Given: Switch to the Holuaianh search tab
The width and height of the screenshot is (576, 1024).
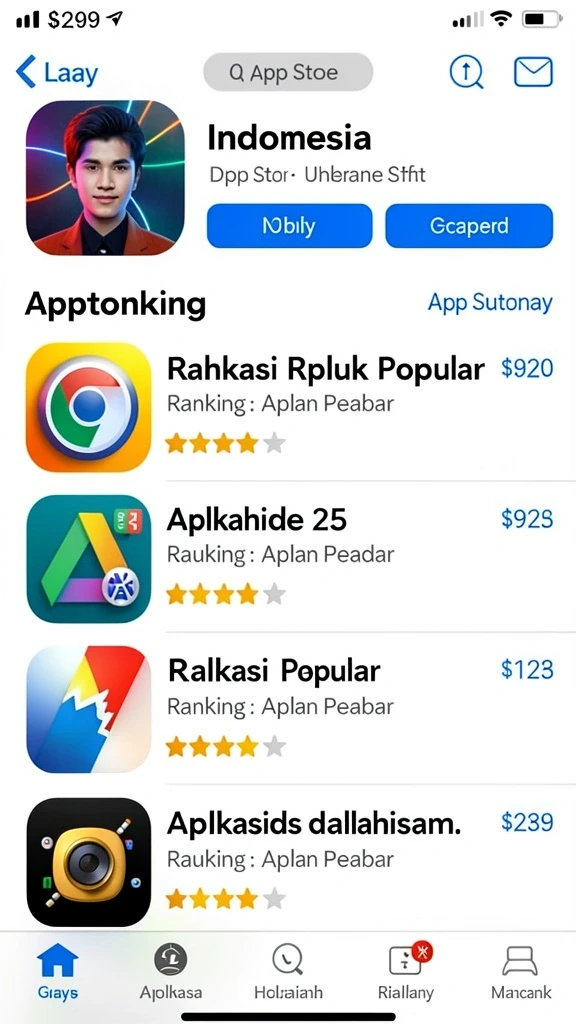Looking at the screenshot, I should point(288,972).
